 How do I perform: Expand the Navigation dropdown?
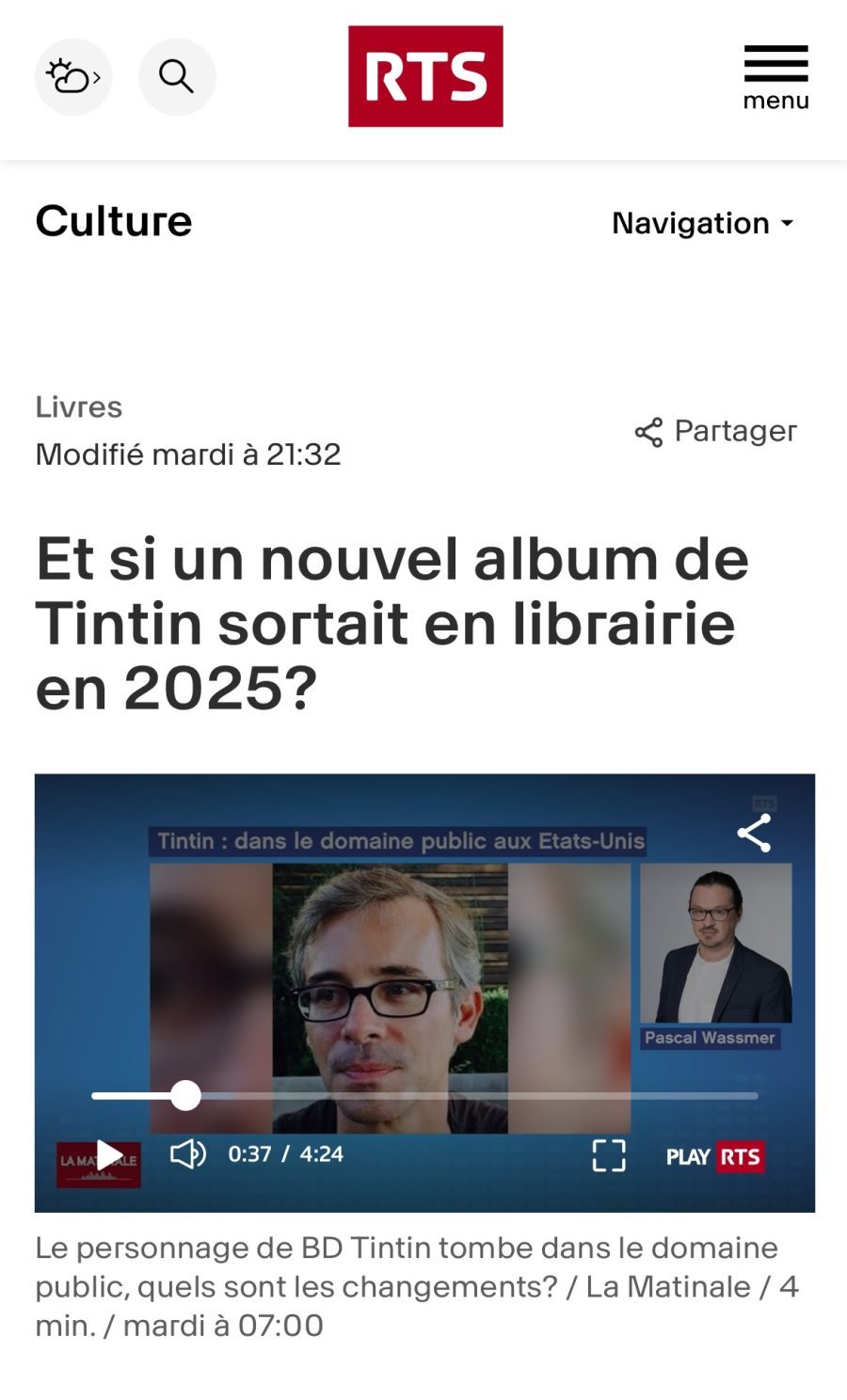point(703,223)
